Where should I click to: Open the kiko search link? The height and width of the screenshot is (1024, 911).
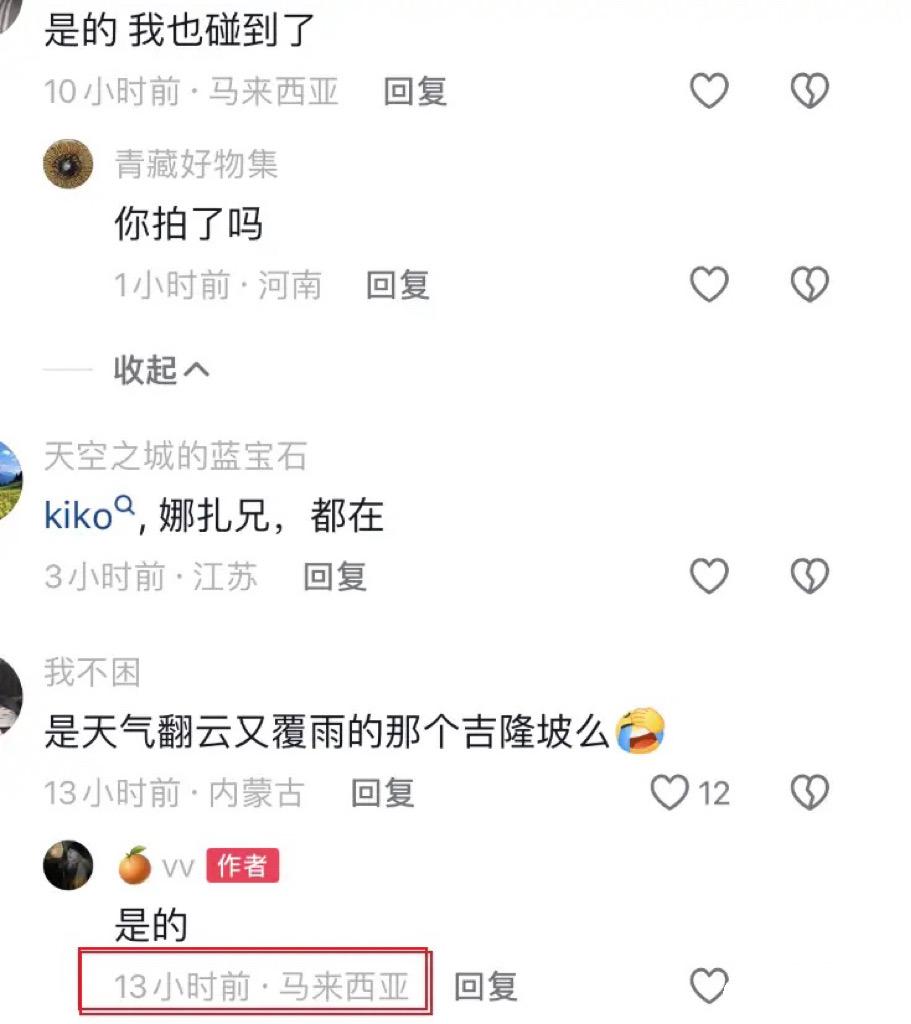pos(89,515)
